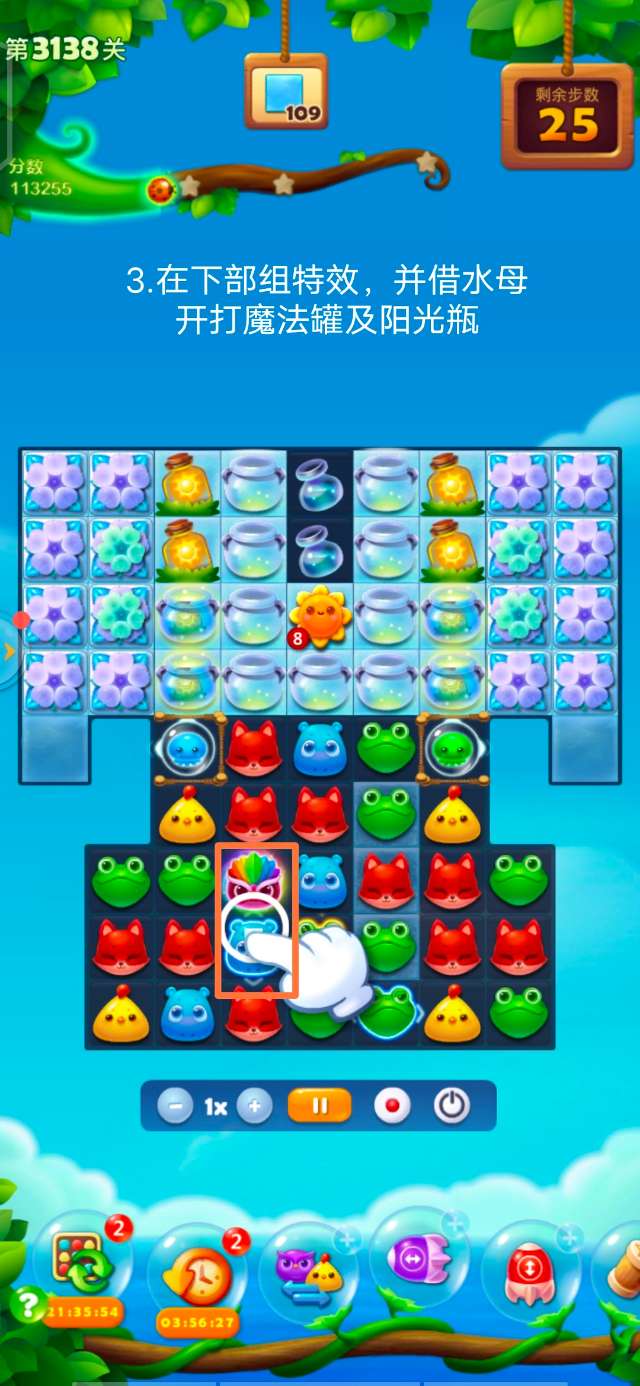Expand the side panel arrow

pyautogui.click(x=9, y=652)
